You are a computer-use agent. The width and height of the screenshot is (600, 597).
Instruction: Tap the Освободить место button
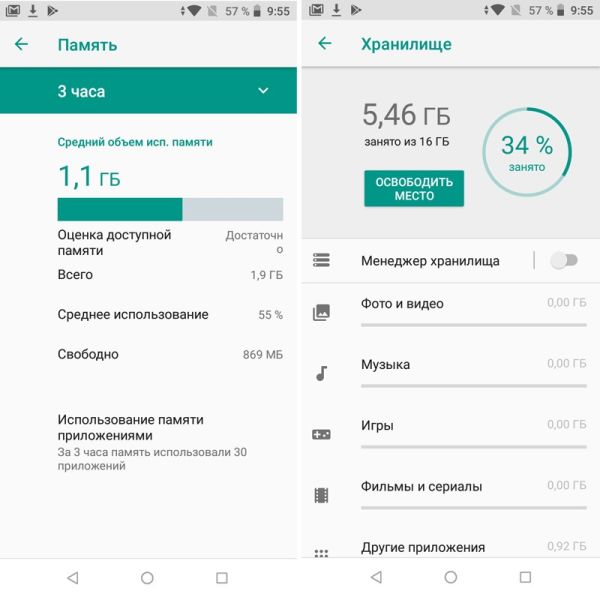tap(414, 189)
